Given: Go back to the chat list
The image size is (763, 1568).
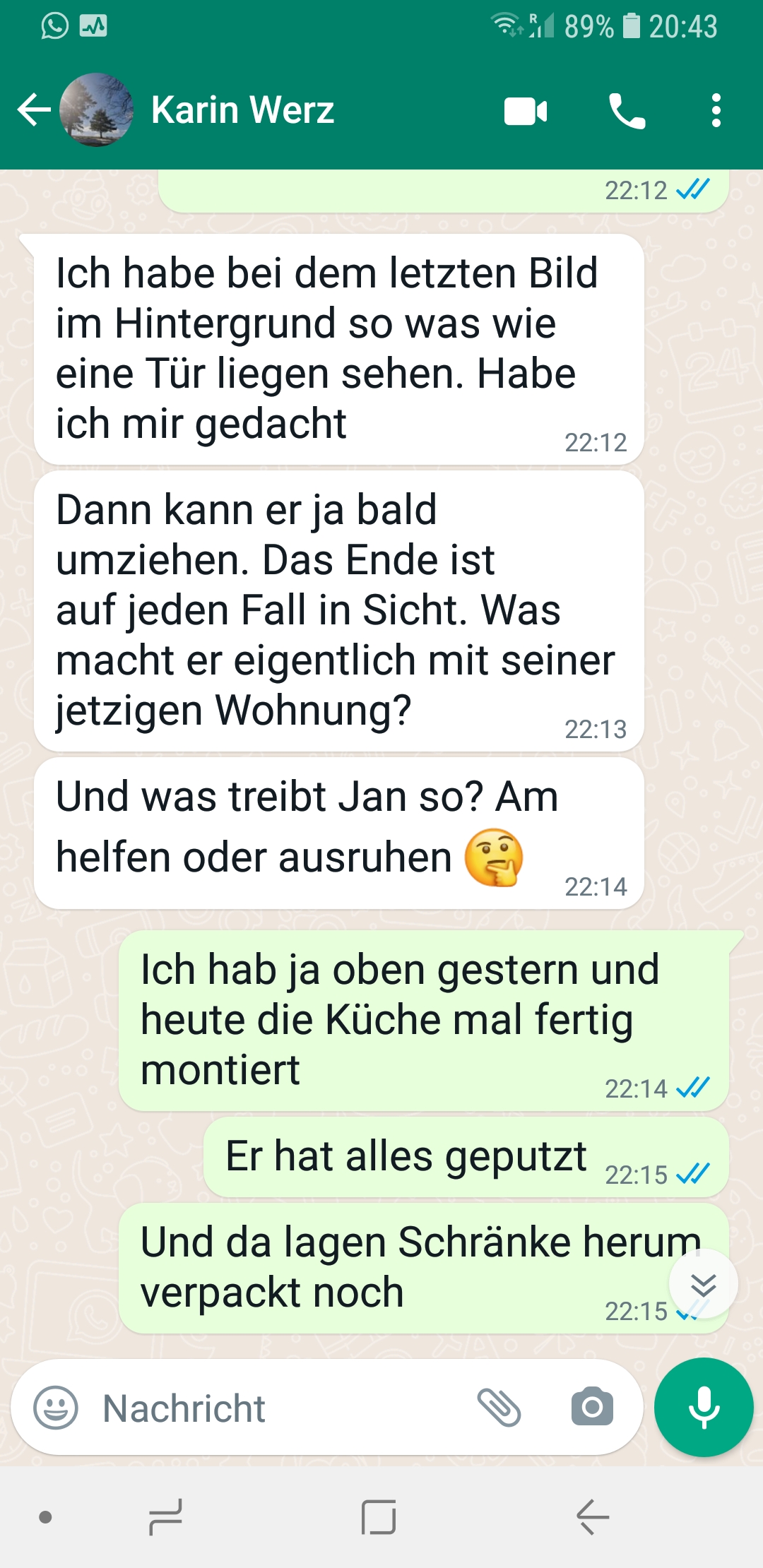Looking at the screenshot, I should (x=34, y=110).
